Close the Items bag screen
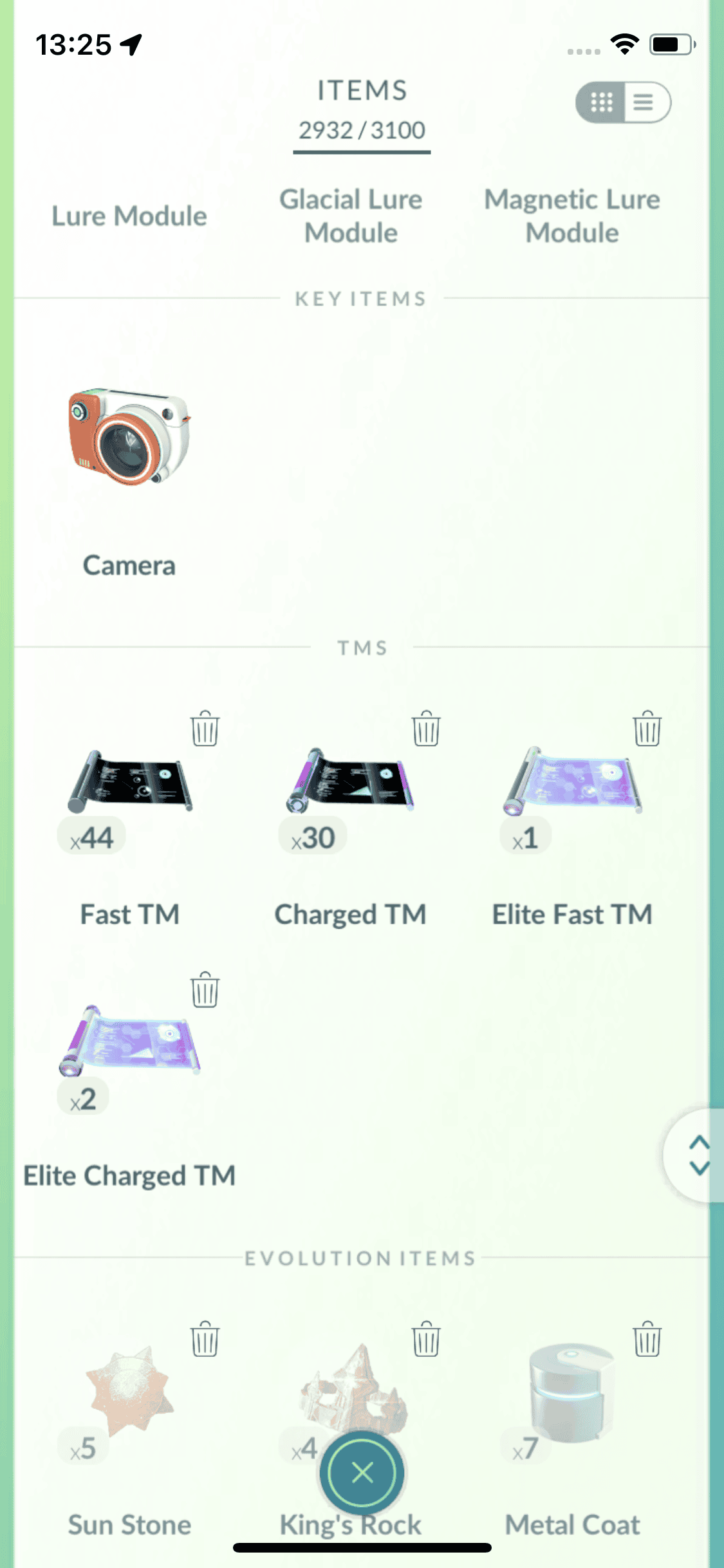Image resolution: width=724 pixels, height=1568 pixels. [x=362, y=1472]
